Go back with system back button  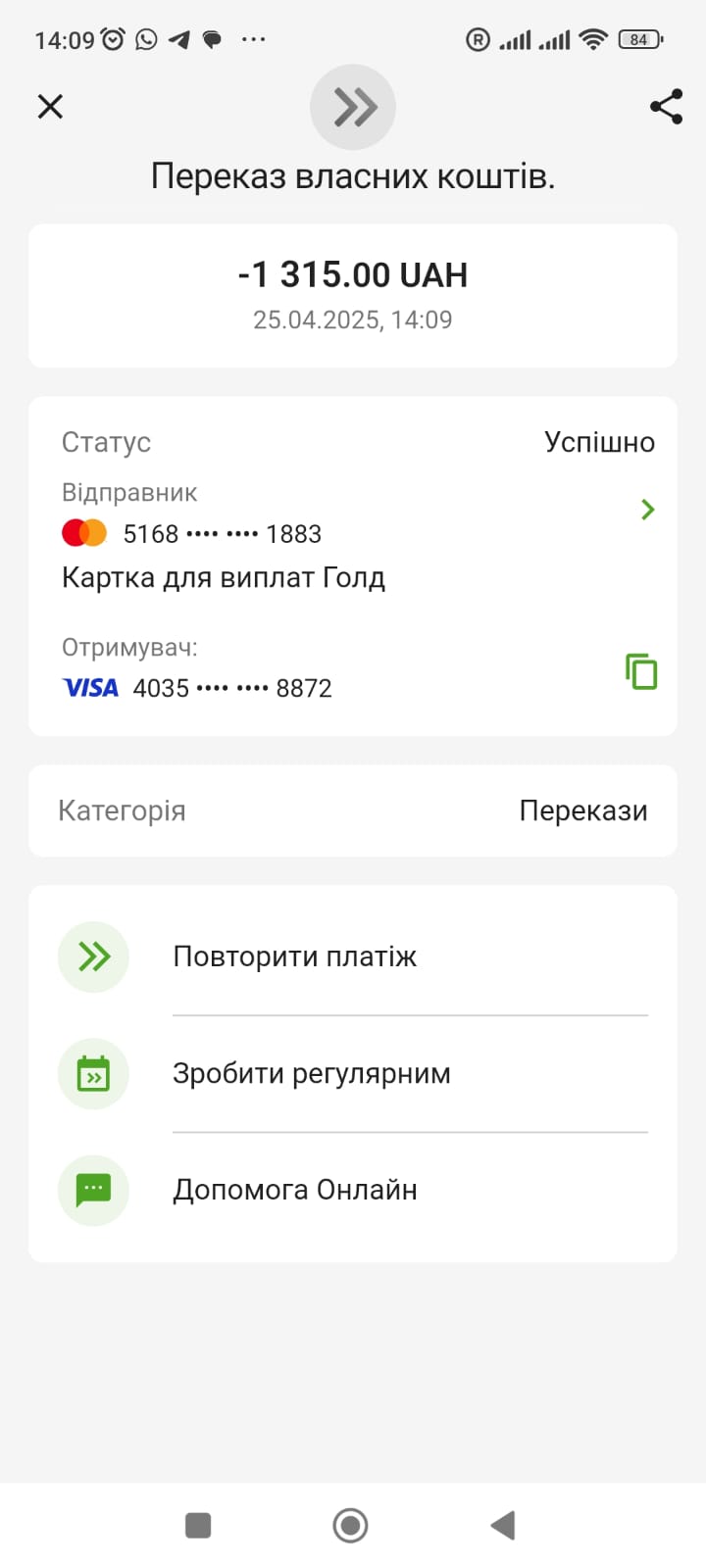(x=503, y=1525)
